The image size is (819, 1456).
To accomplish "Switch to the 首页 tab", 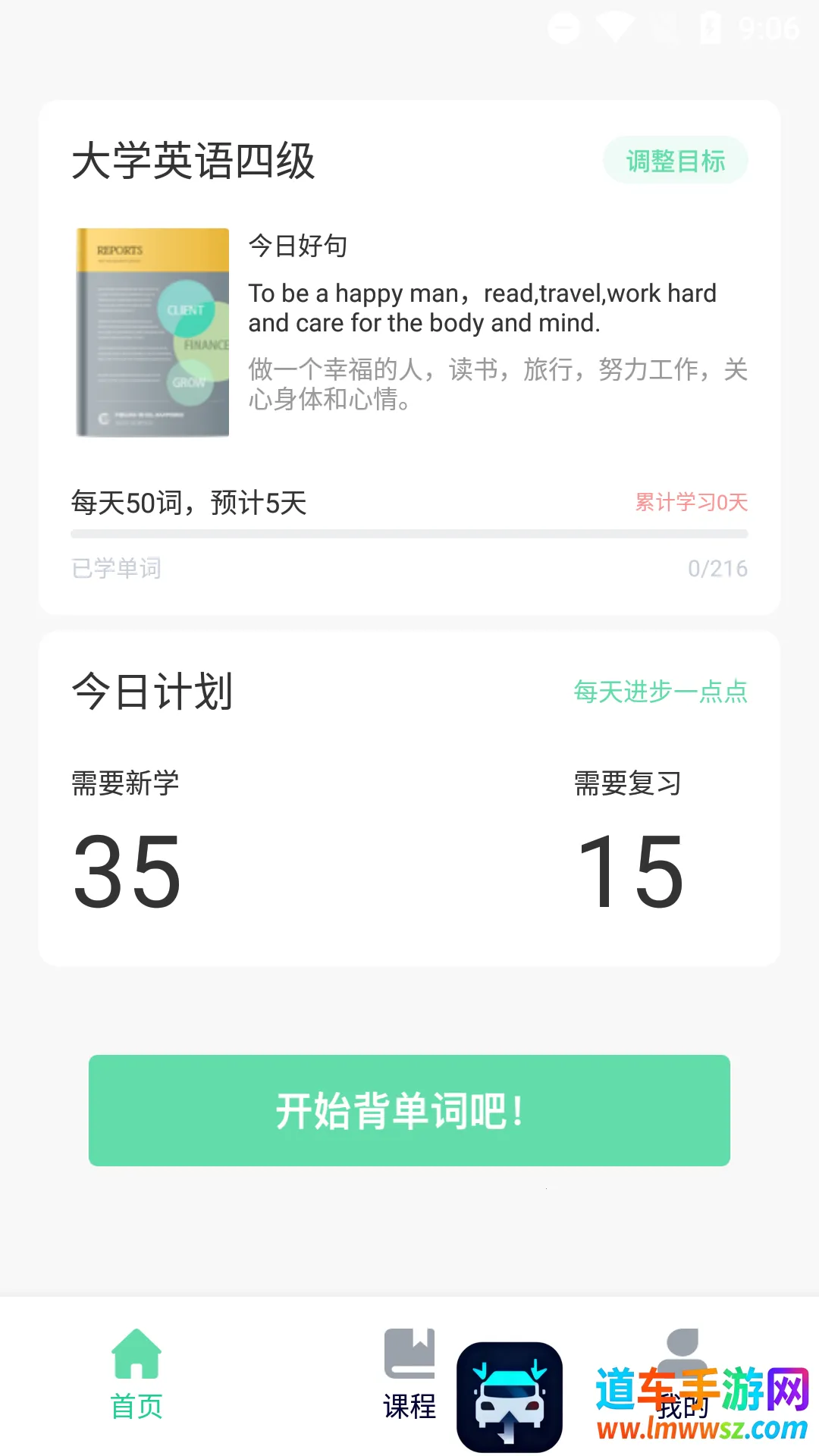I will click(136, 1374).
